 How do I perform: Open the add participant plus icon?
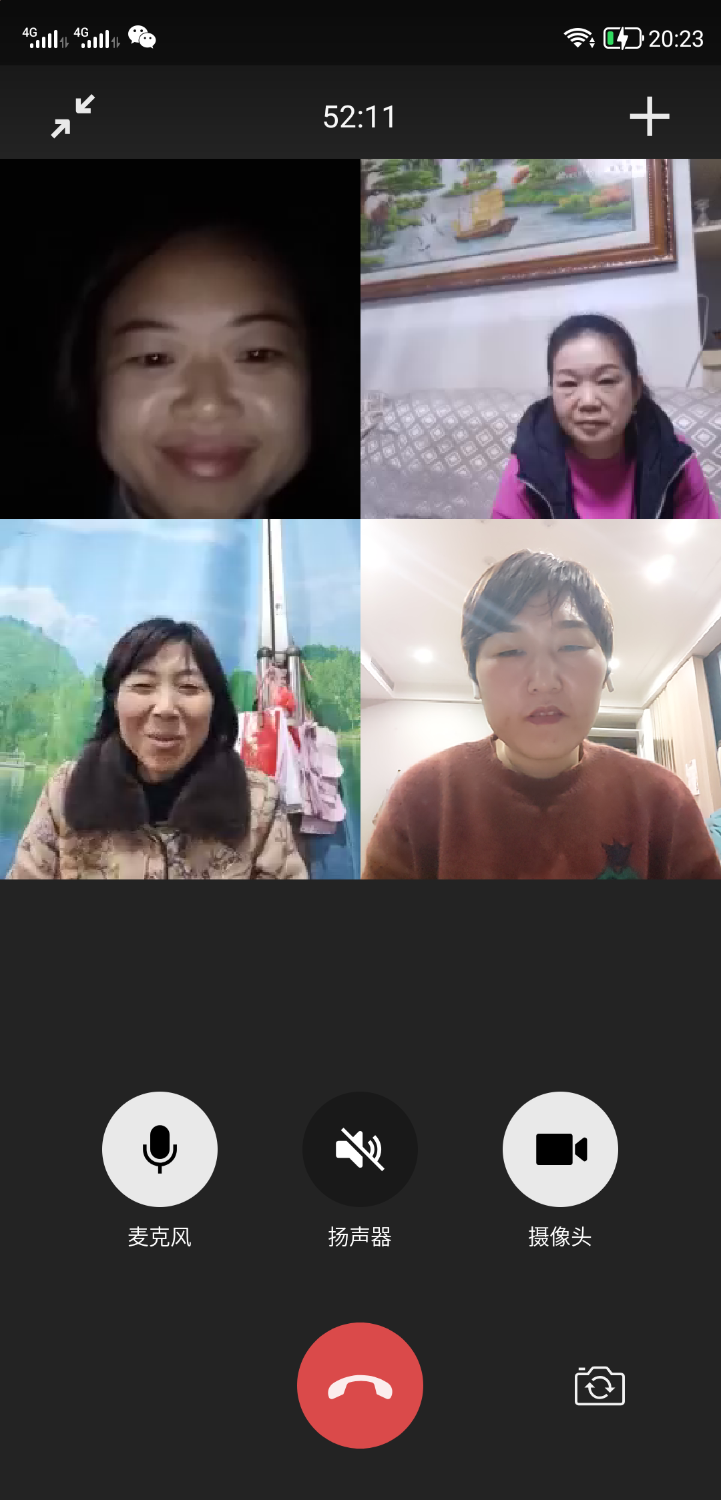pos(649,116)
